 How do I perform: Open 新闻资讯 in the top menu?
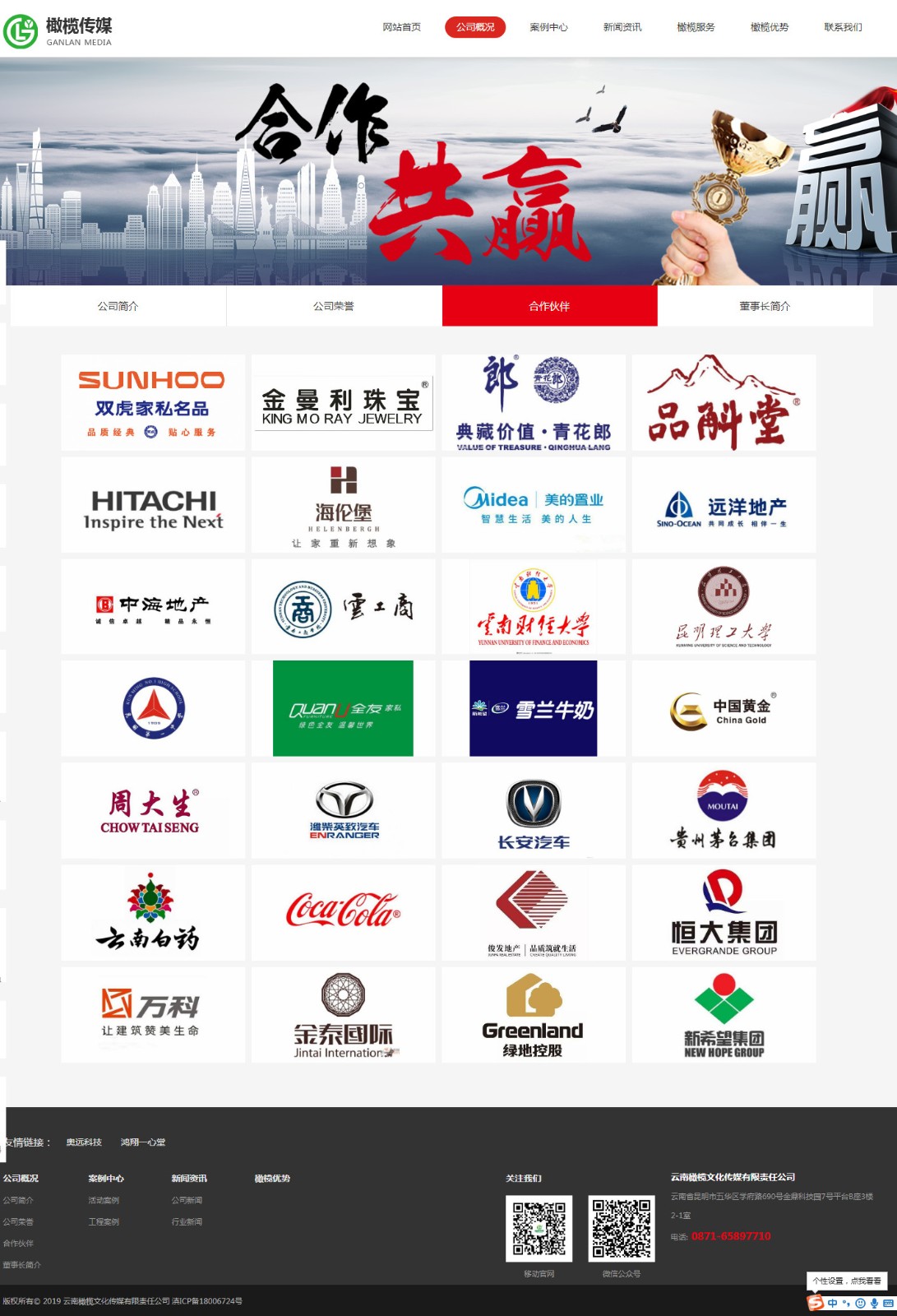tap(622, 27)
